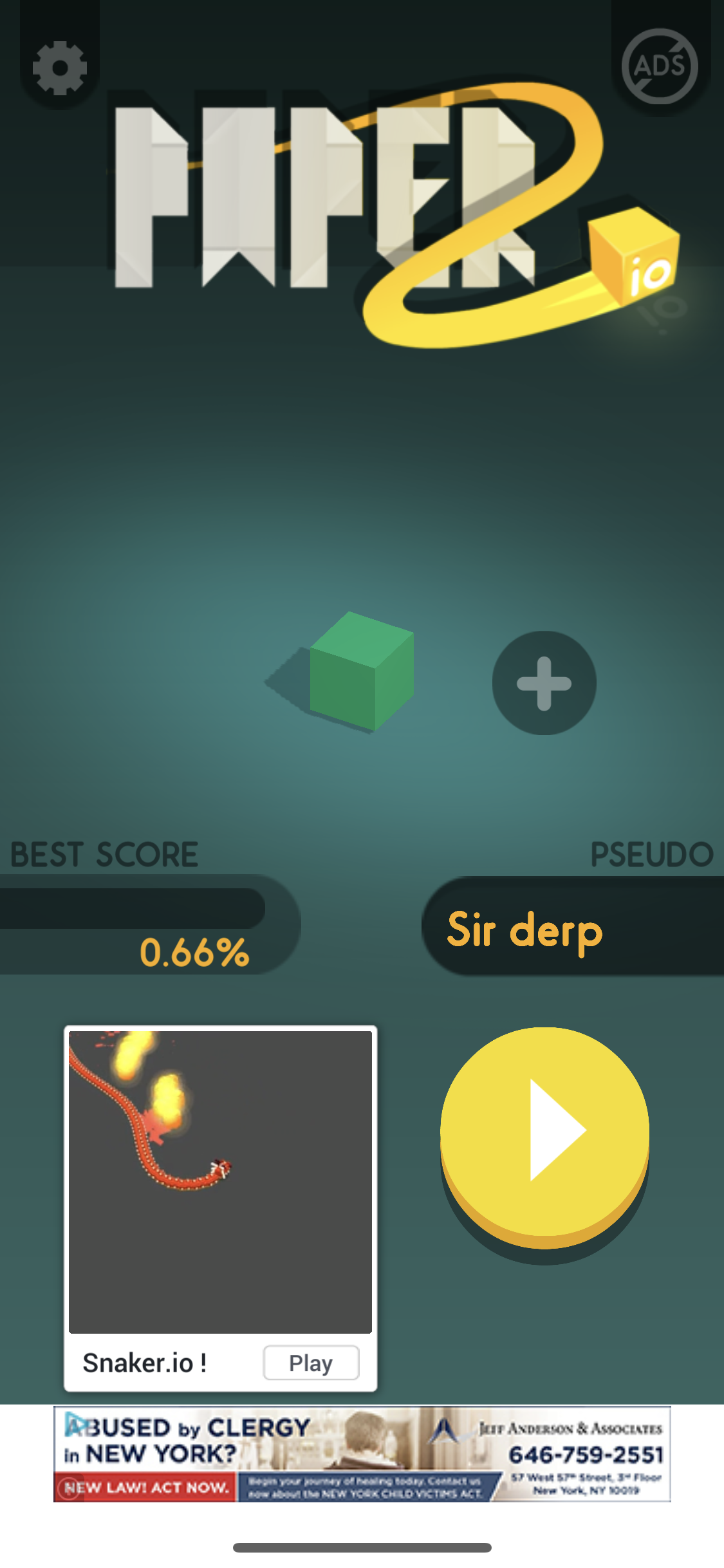
Task: Tap the plus button for more skins
Action: tap(544, 683)
